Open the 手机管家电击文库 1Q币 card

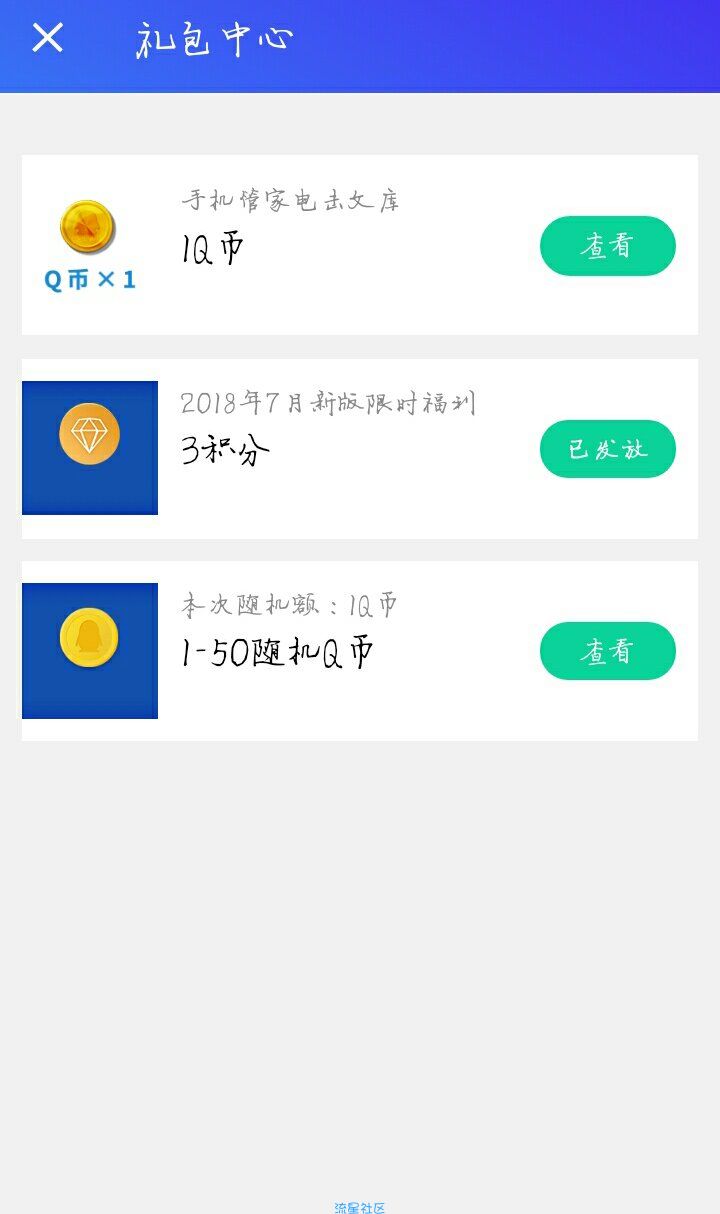(360, 245)
